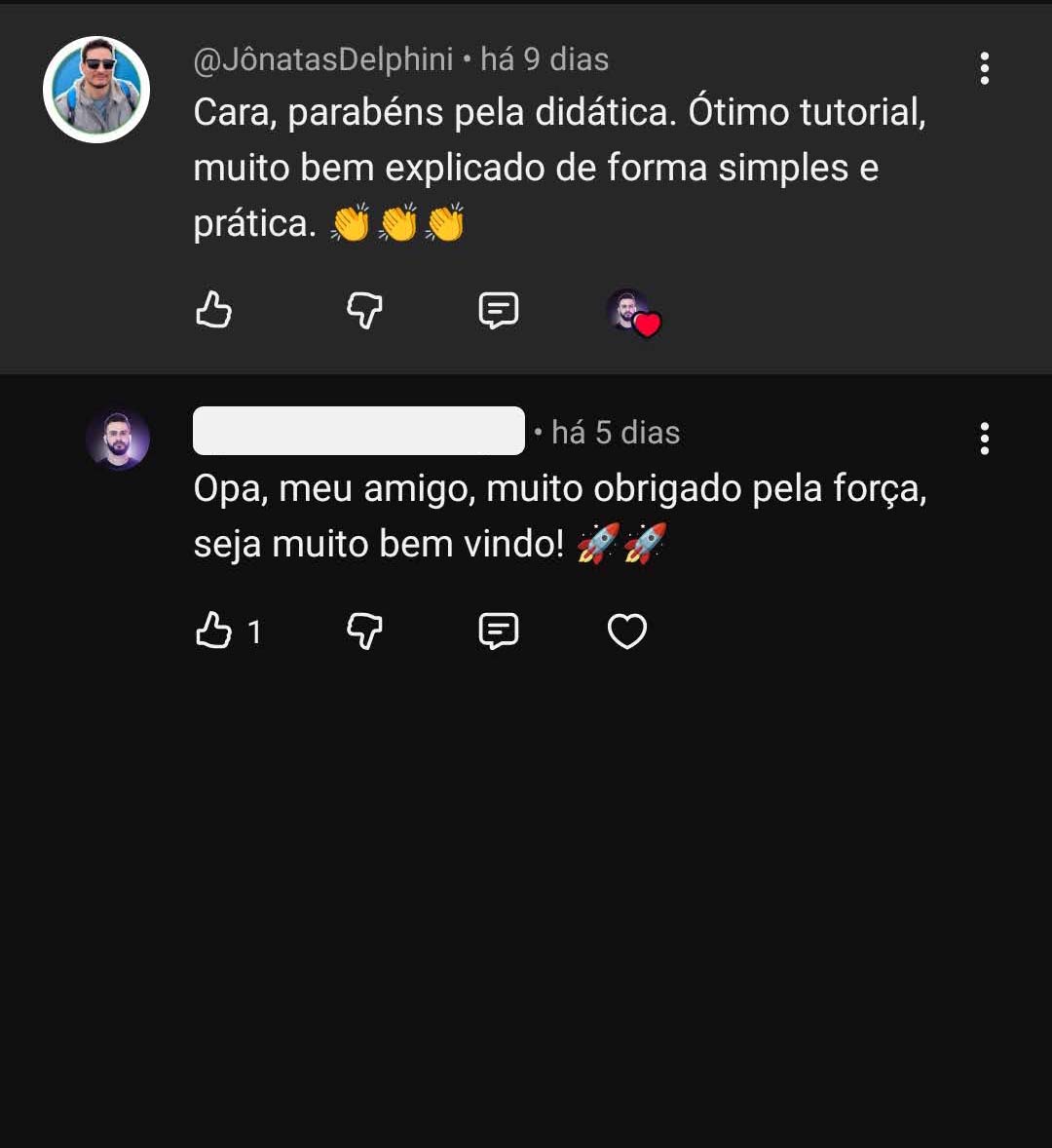Open the reply box for the creator's reply
The image size is (1052, 1148).
click(498, 631)
